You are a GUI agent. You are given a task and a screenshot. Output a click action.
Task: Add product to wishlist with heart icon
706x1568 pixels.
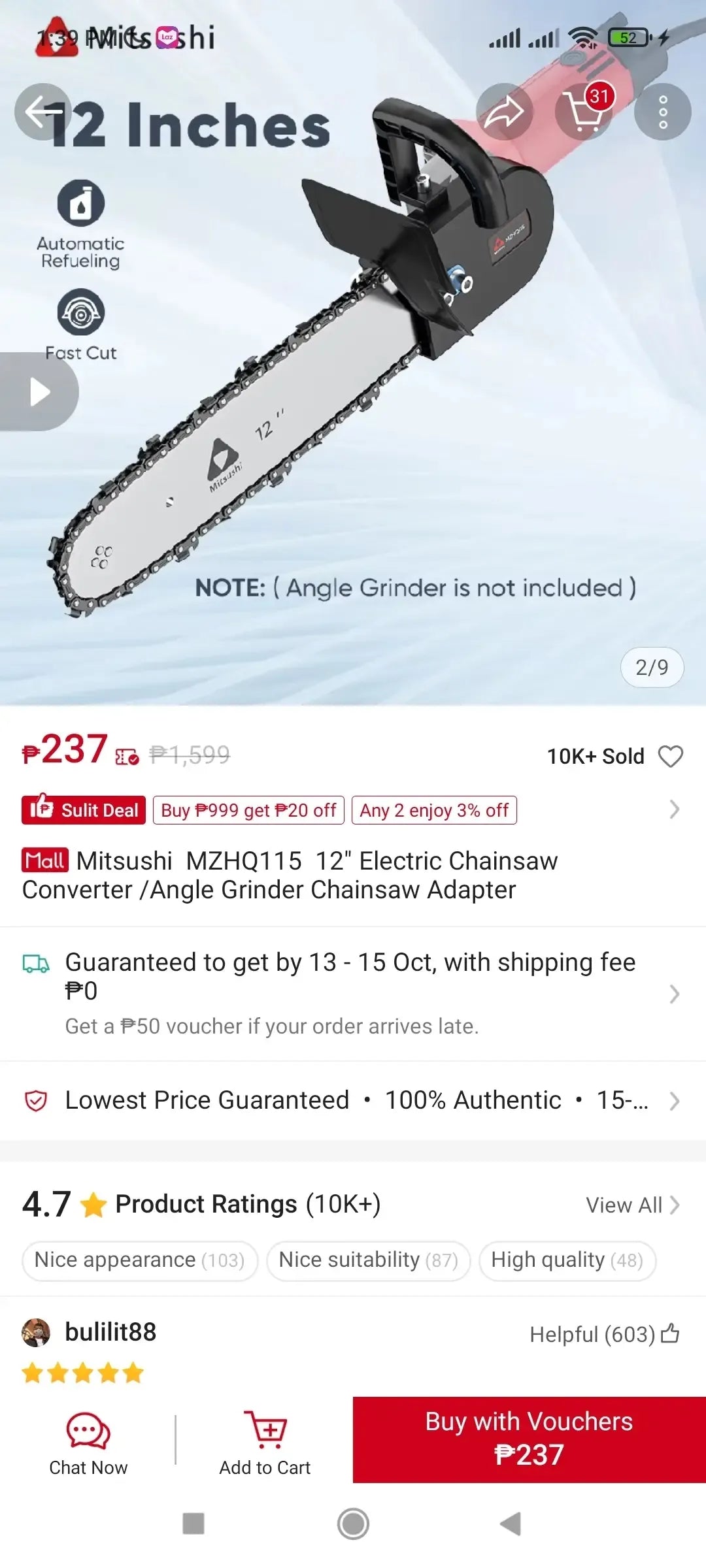click(670, 756)
